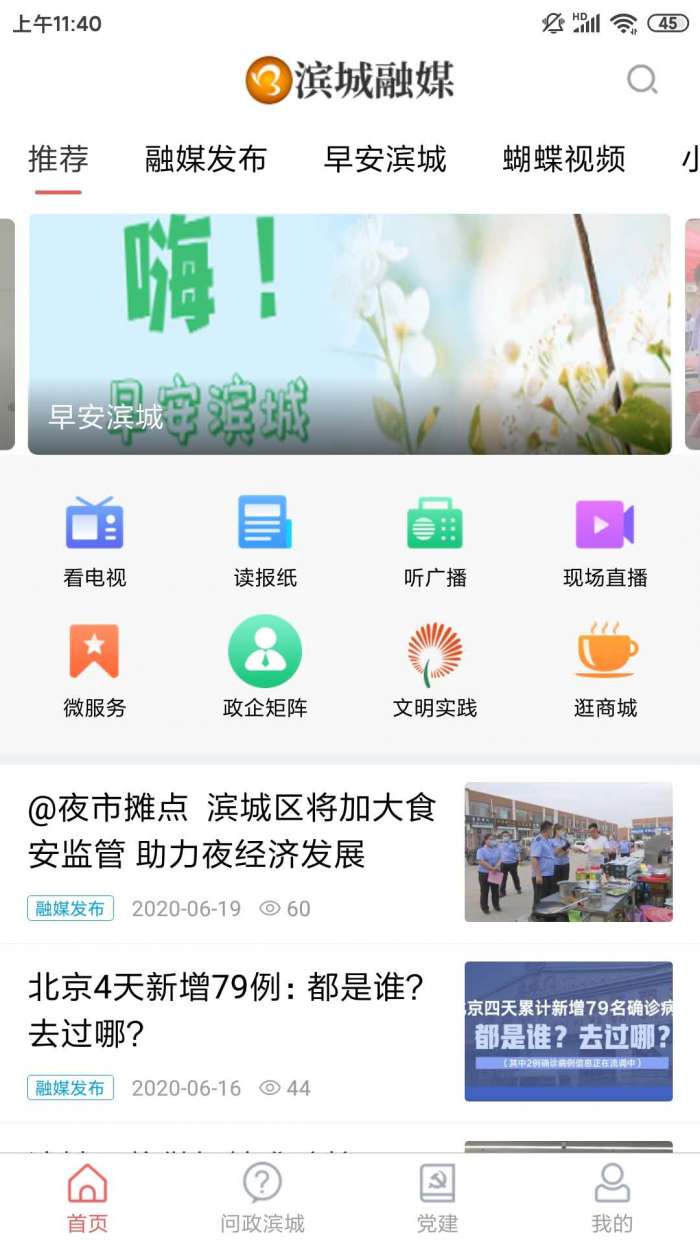The height and width of the screenshot is (1244, 700).
Task: Open 政企矩阵 shortcut
Action: [x=265, y=669]
